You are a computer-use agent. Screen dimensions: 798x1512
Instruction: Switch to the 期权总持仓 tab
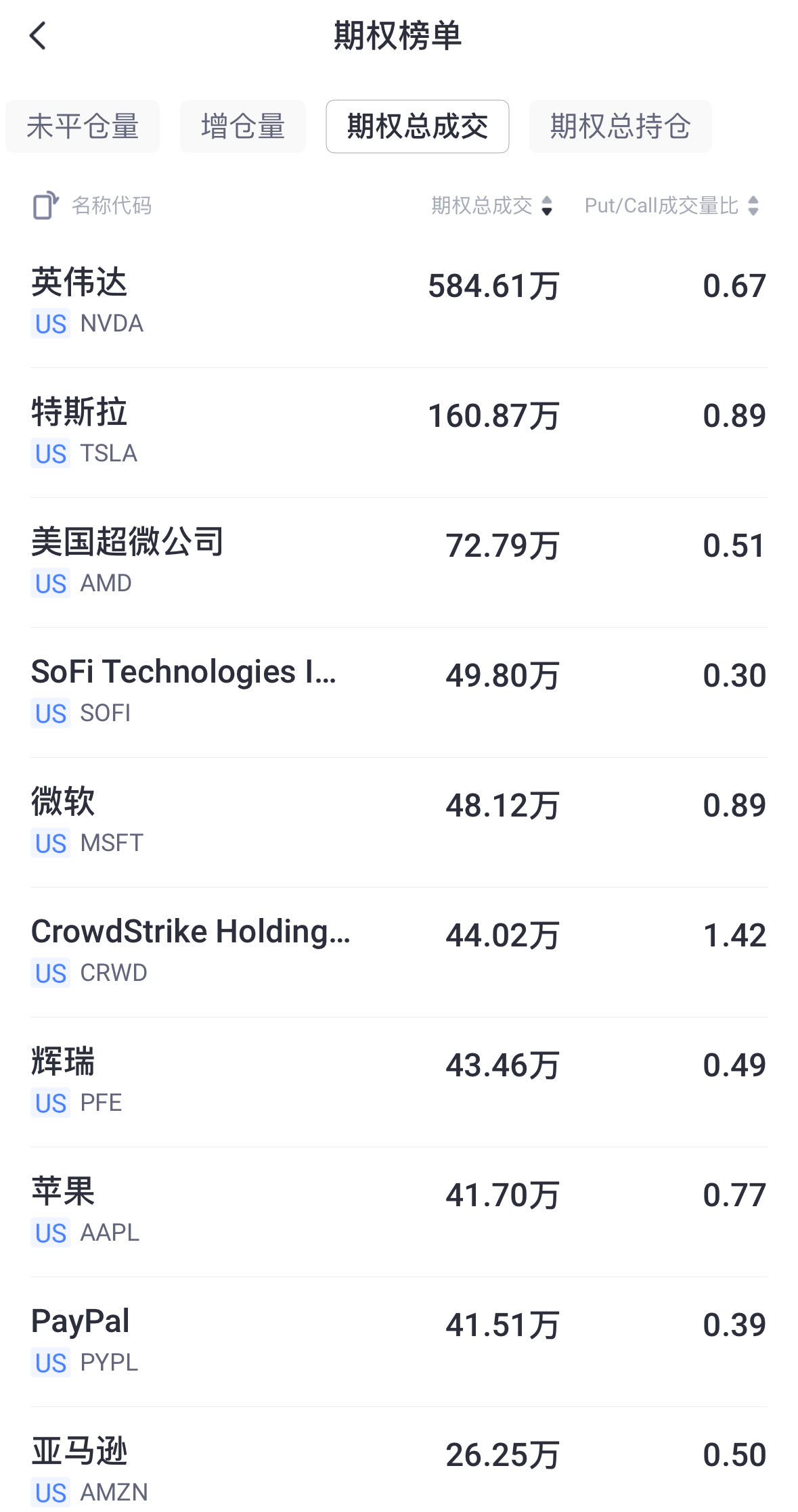click(x=621, y=127)
